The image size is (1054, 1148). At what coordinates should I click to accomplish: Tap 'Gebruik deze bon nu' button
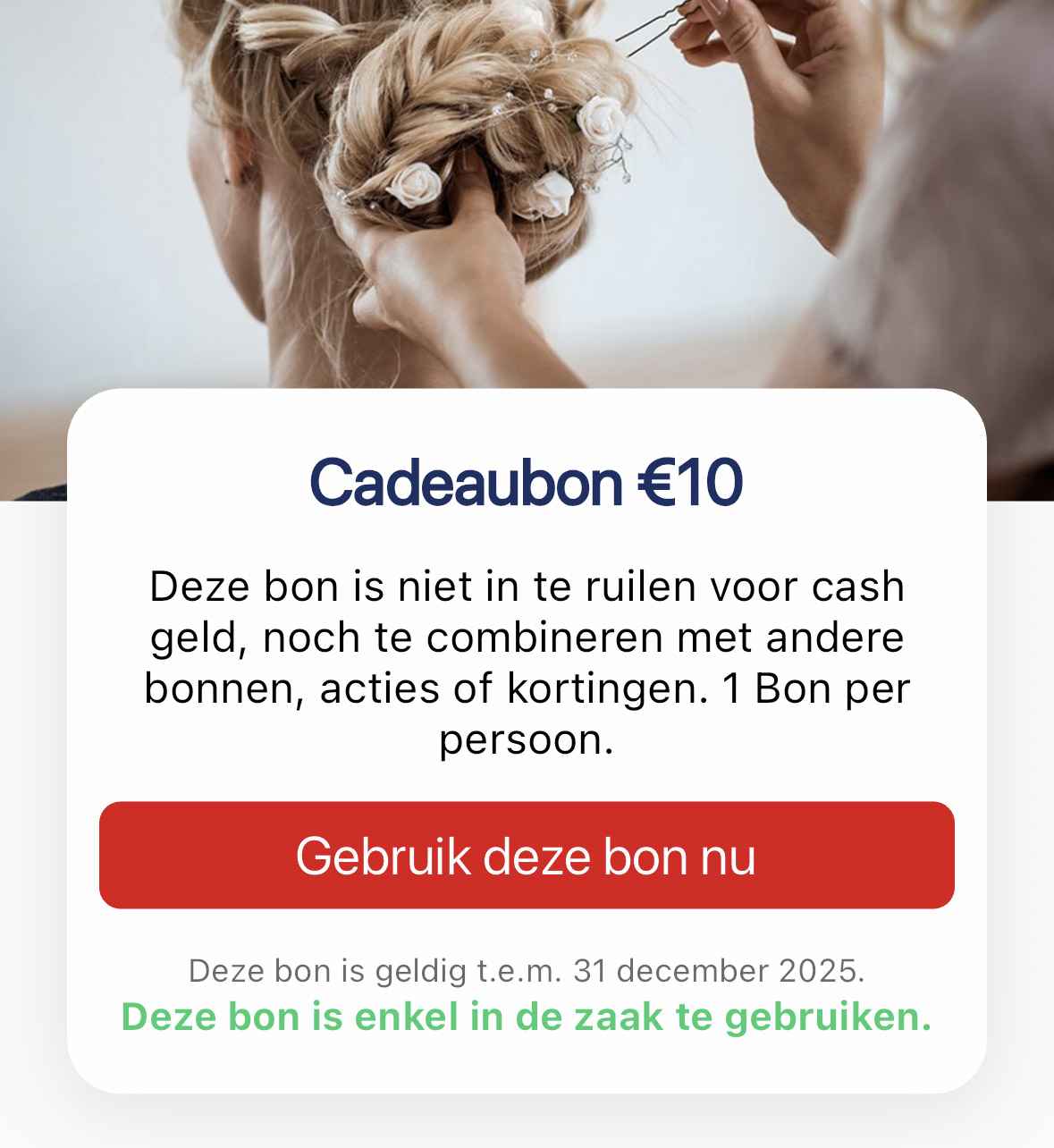(x=527, y=855)
